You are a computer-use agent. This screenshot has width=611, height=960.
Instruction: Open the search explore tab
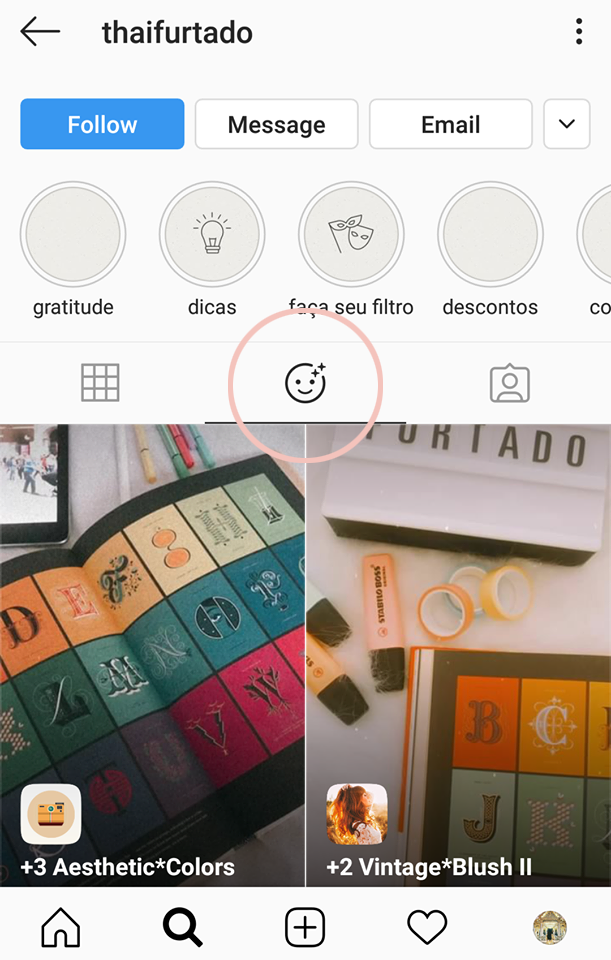click(x=182, y=928)
